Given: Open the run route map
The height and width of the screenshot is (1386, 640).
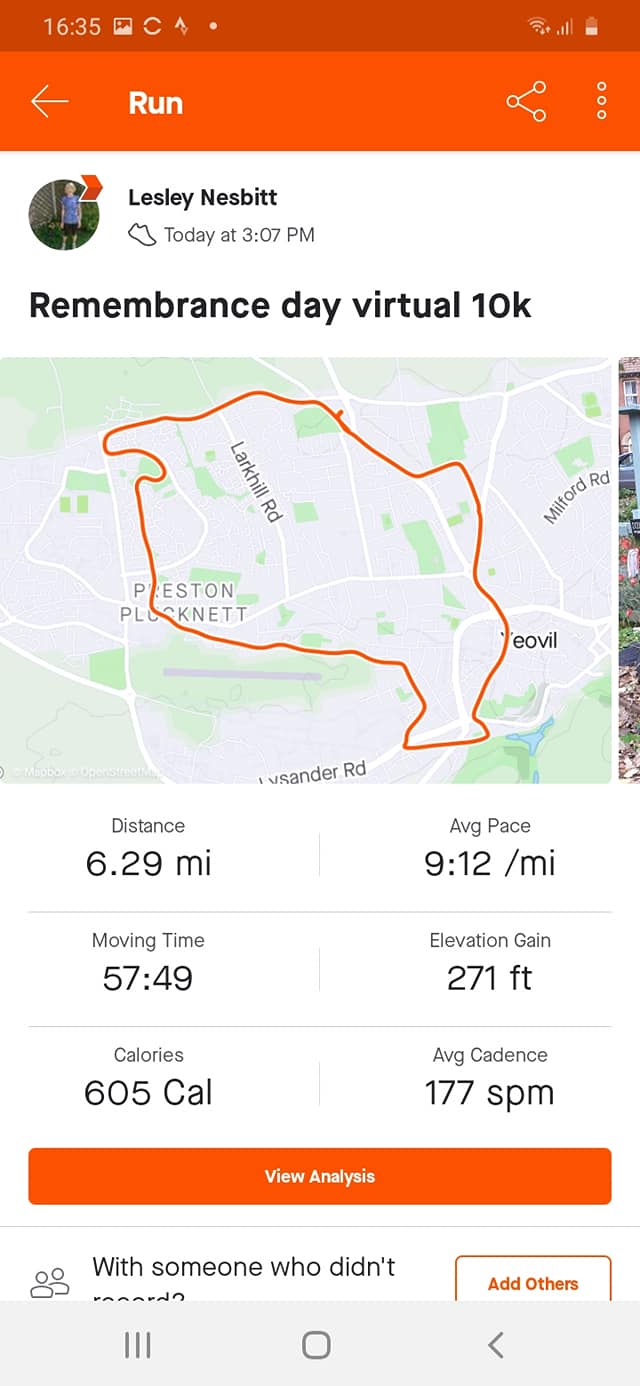Looking at the screenshot, I should tap(305, 570).
